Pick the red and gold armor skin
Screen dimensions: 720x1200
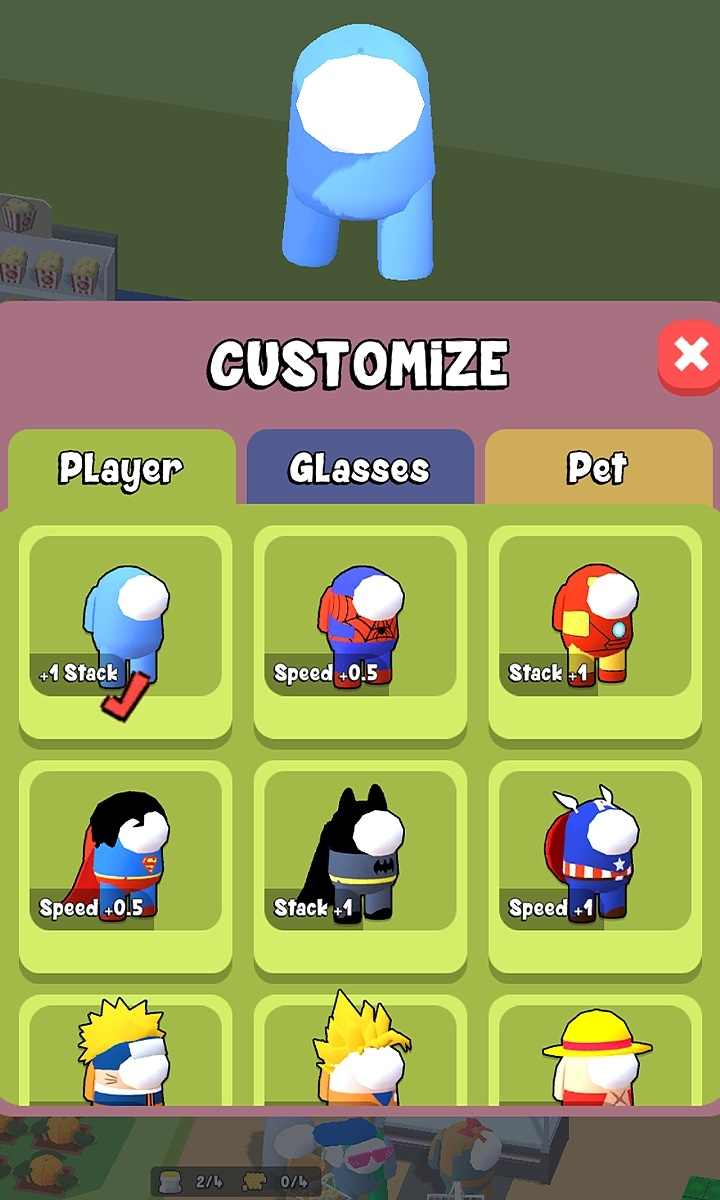[595, 630]
